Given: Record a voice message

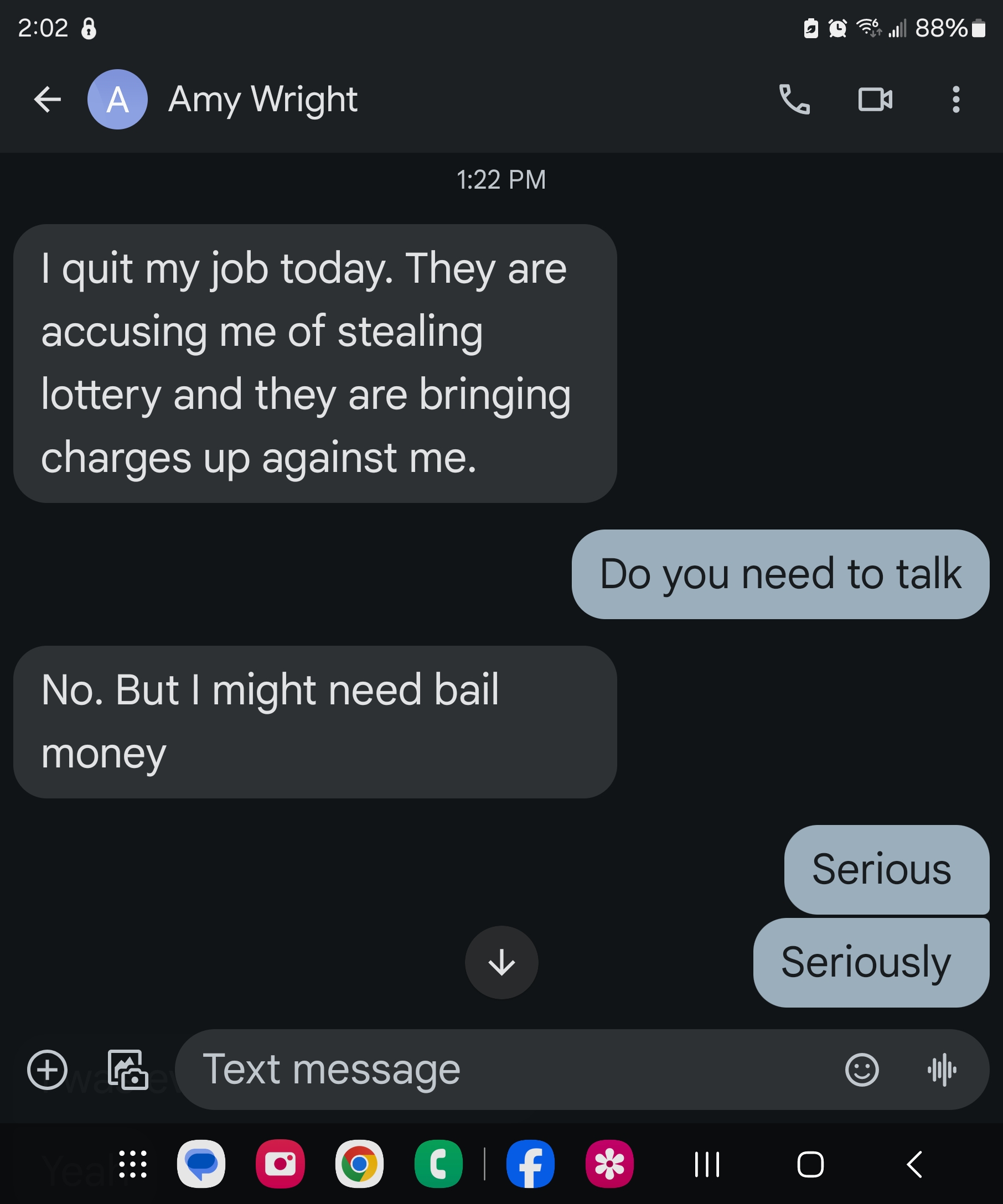Looking at the screenshot, I should click(x=942, y=1069).
